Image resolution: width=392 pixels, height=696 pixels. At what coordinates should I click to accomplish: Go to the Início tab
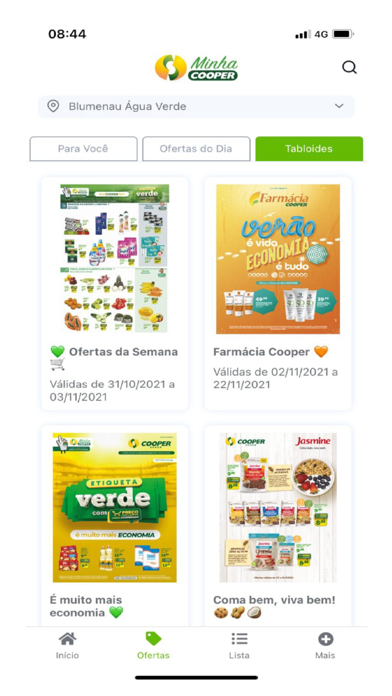click(67, 646)
